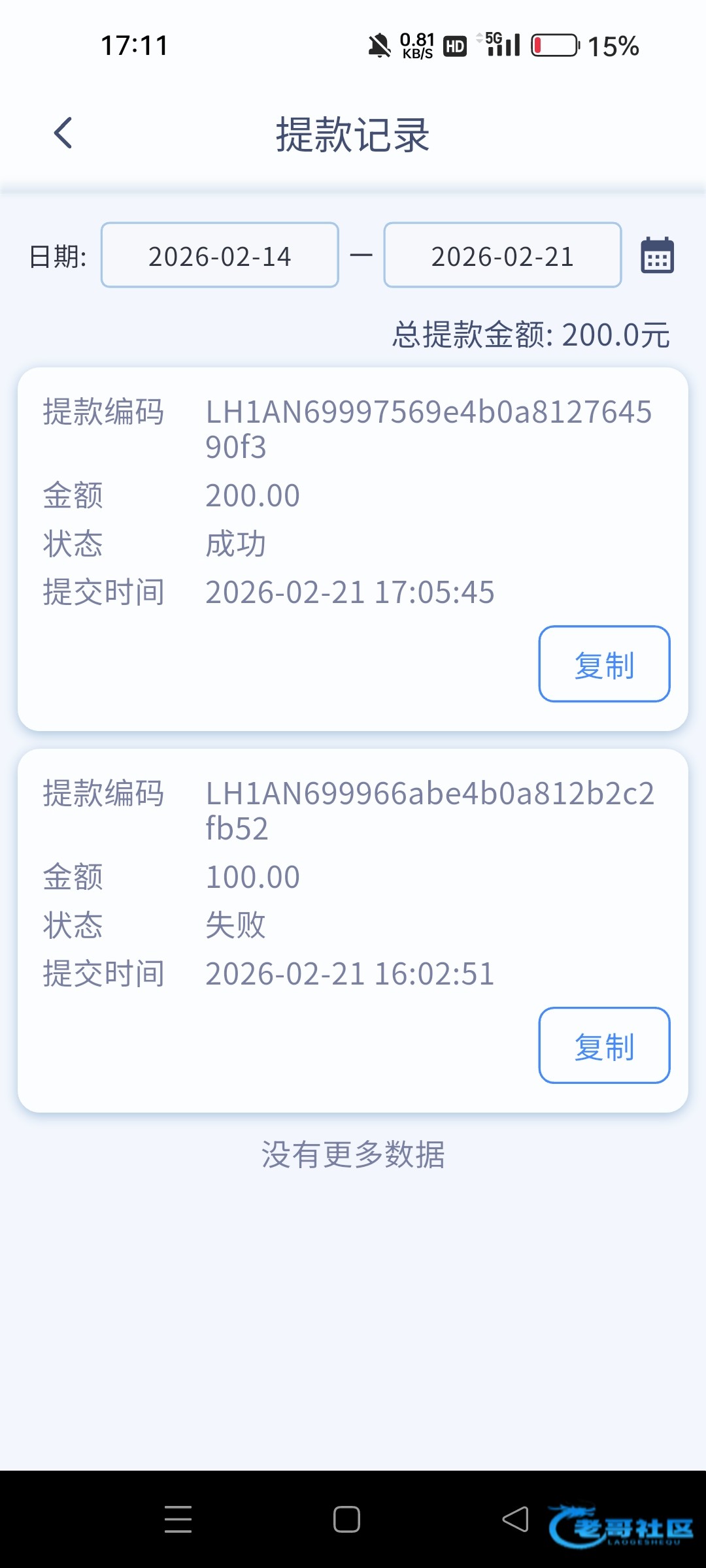The width and height of the screenshot is (706, 1568).
Task: Copy the code of the 200.00 withdrawal
Action: click(604, 664)
